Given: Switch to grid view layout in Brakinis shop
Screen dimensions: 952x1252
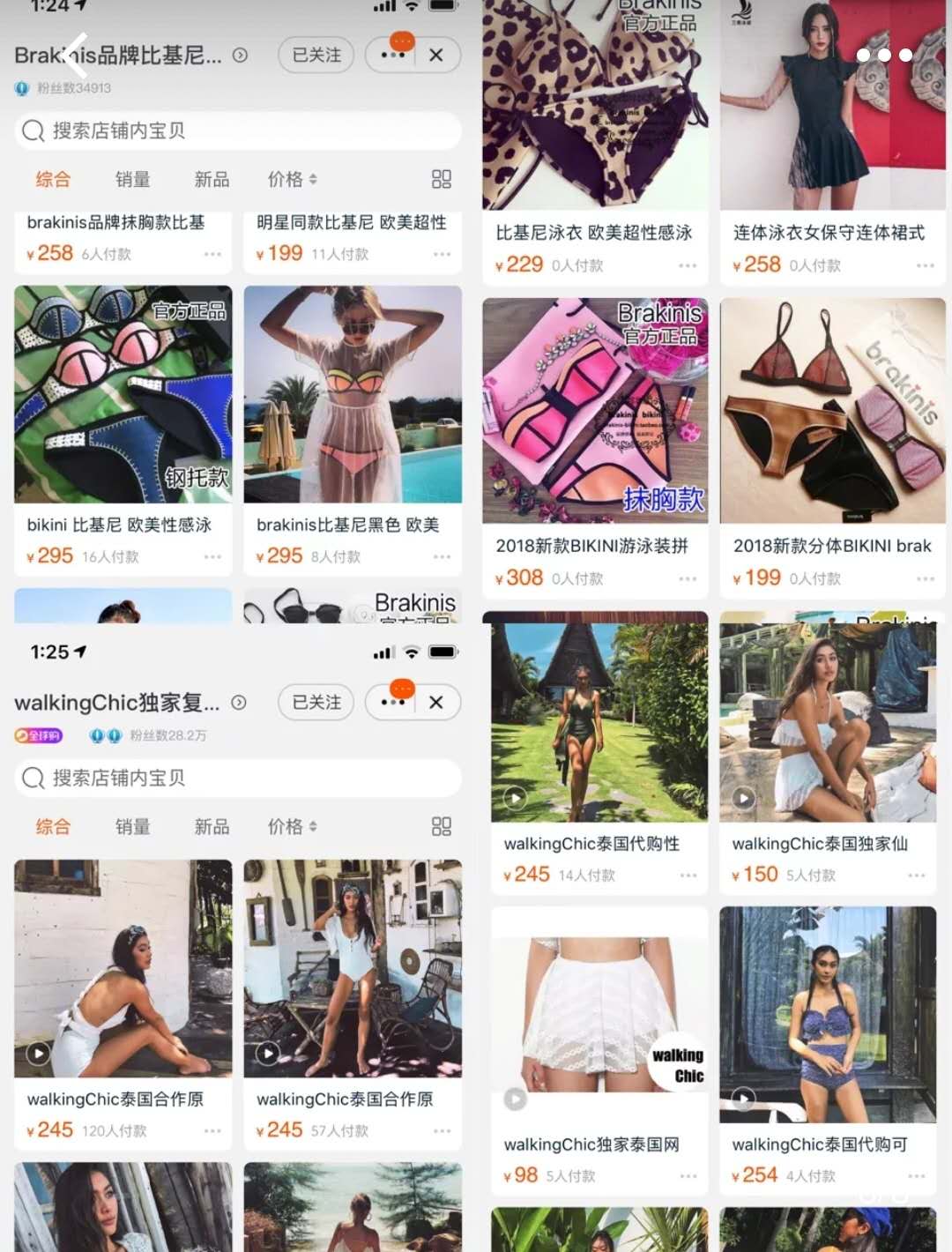Looking at the screenshot, I should (x=441, y=179).
